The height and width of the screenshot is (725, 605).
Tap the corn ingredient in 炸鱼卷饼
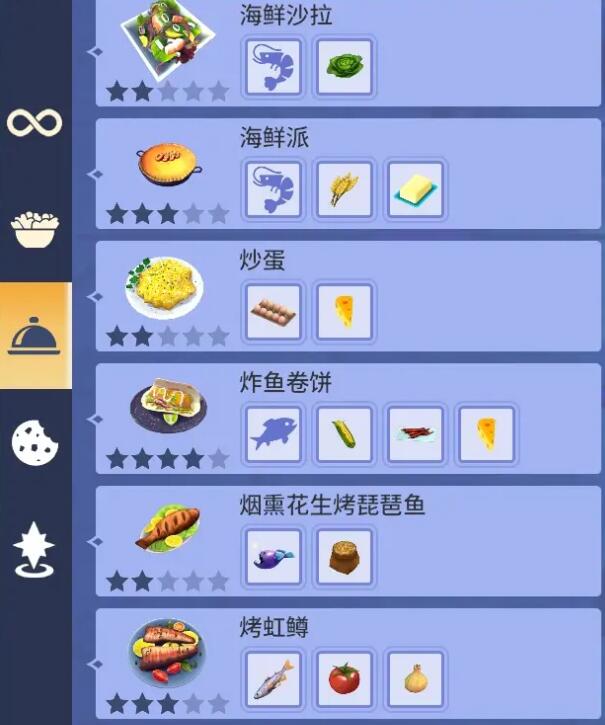coord(344,434)
